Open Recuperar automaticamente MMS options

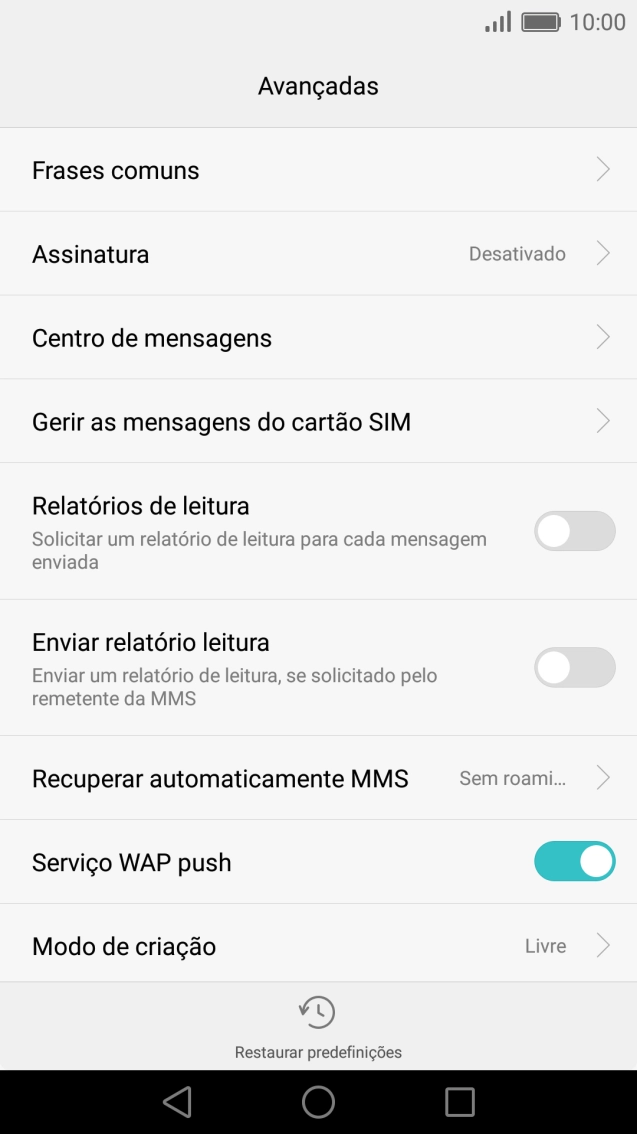point(318,778)
